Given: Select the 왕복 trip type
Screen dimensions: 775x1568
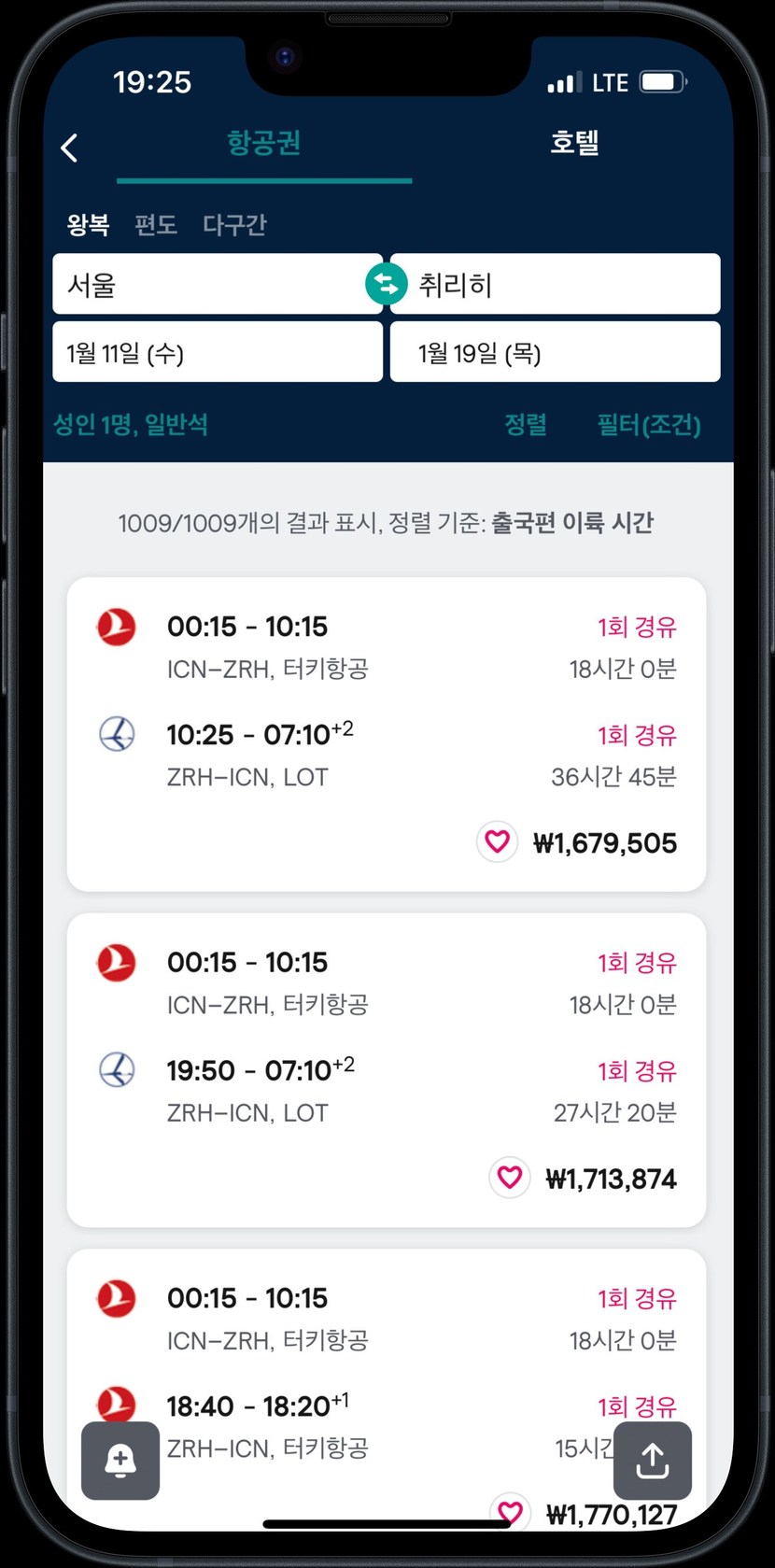Looking at the screenshot, I should pos(88,224).
